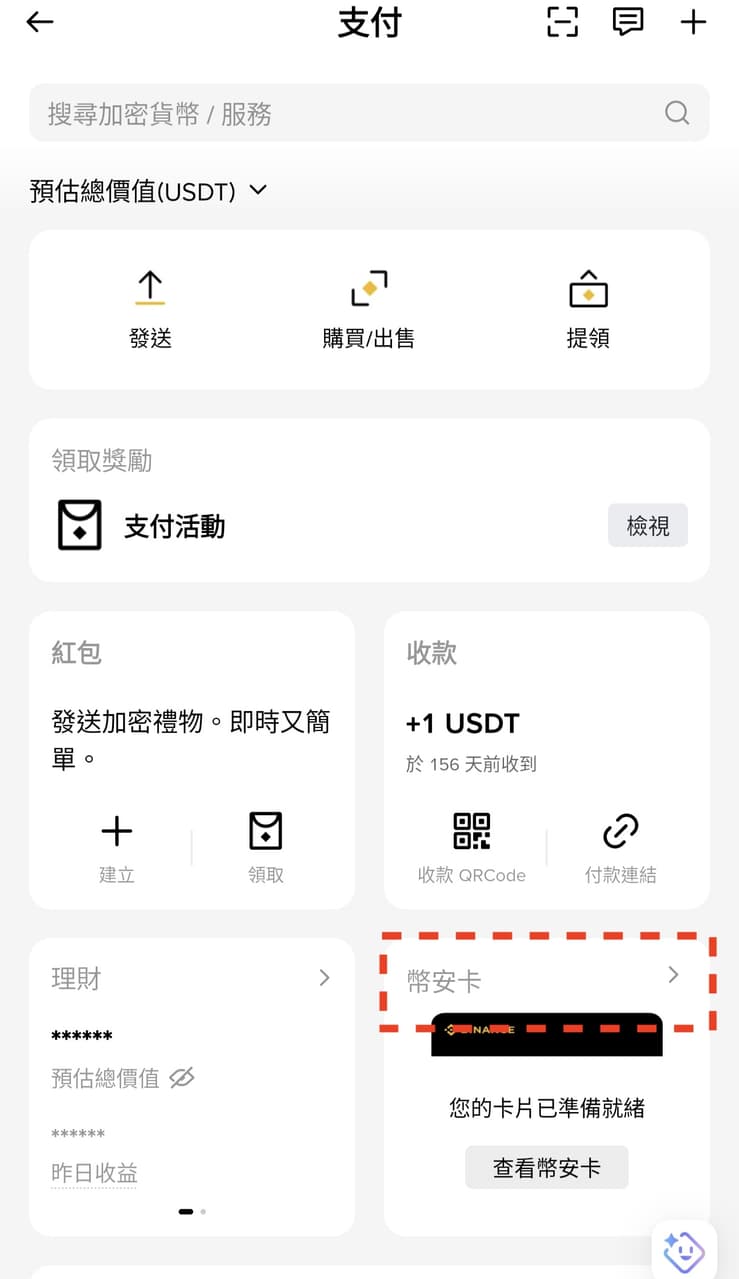Tap the plus icon in header
Viewport: 739px width, 1279px height.
click(693, 22)
